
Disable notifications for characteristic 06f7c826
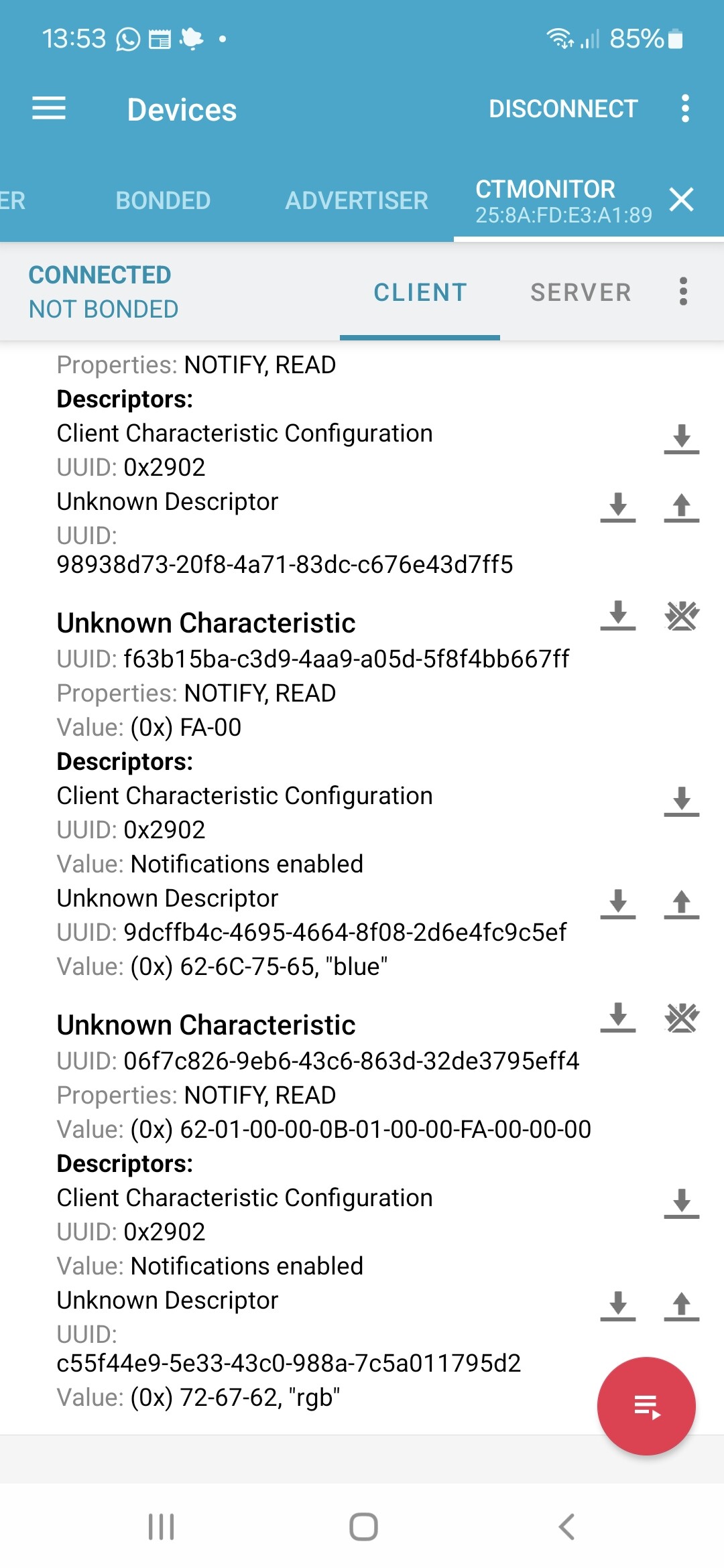[x=682, y=1018]
